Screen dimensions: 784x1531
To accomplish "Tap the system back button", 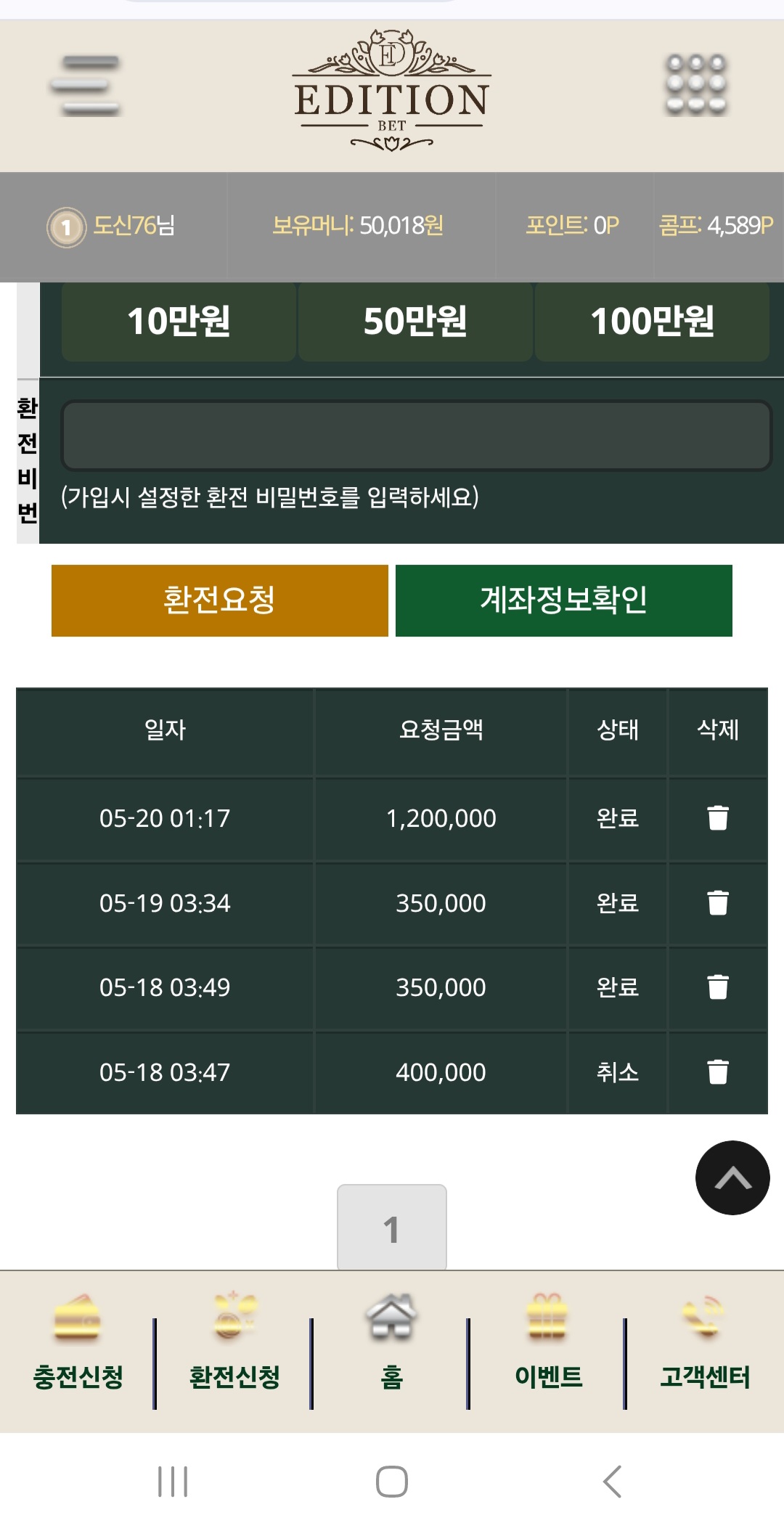I will 612,1482.
